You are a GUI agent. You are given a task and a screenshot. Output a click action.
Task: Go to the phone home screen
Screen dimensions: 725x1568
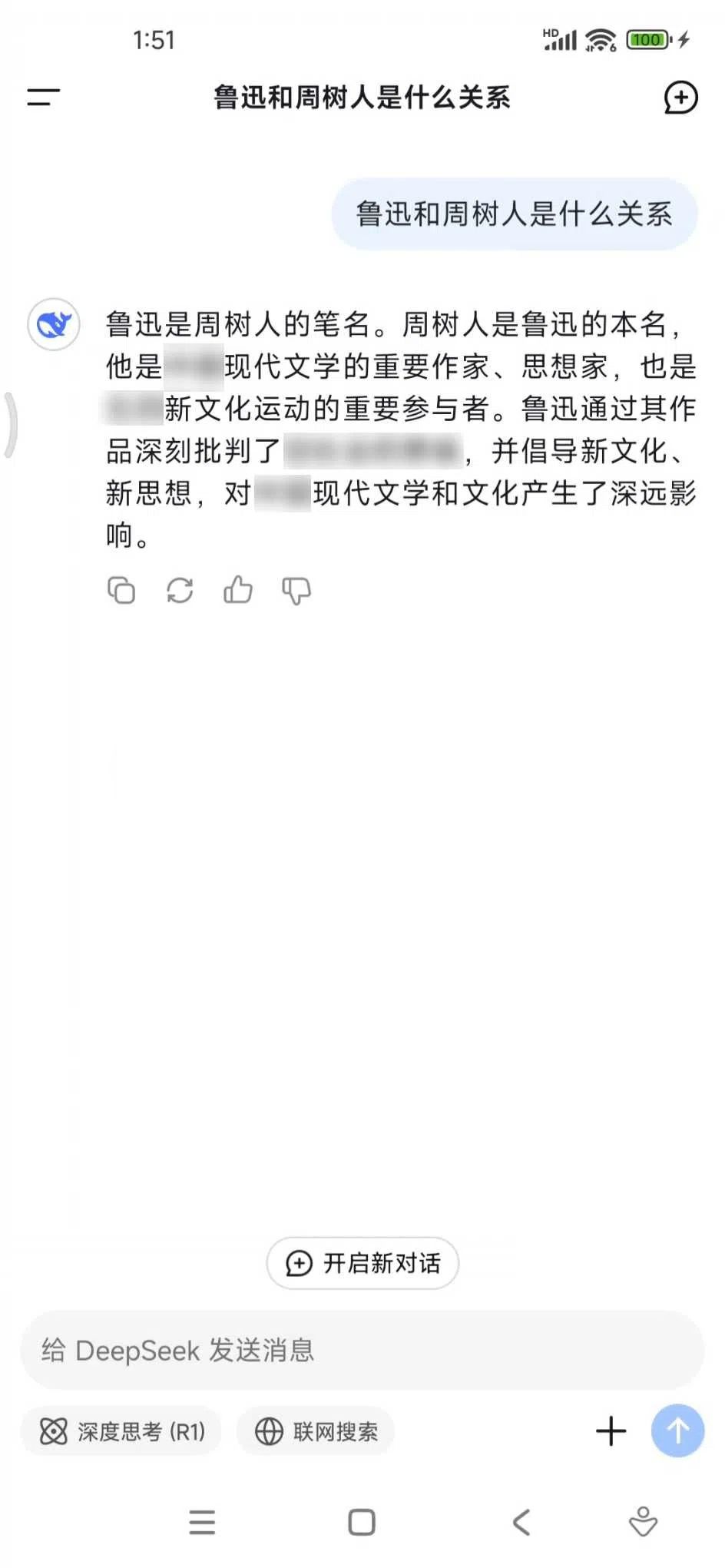[x=362, y=1522]
